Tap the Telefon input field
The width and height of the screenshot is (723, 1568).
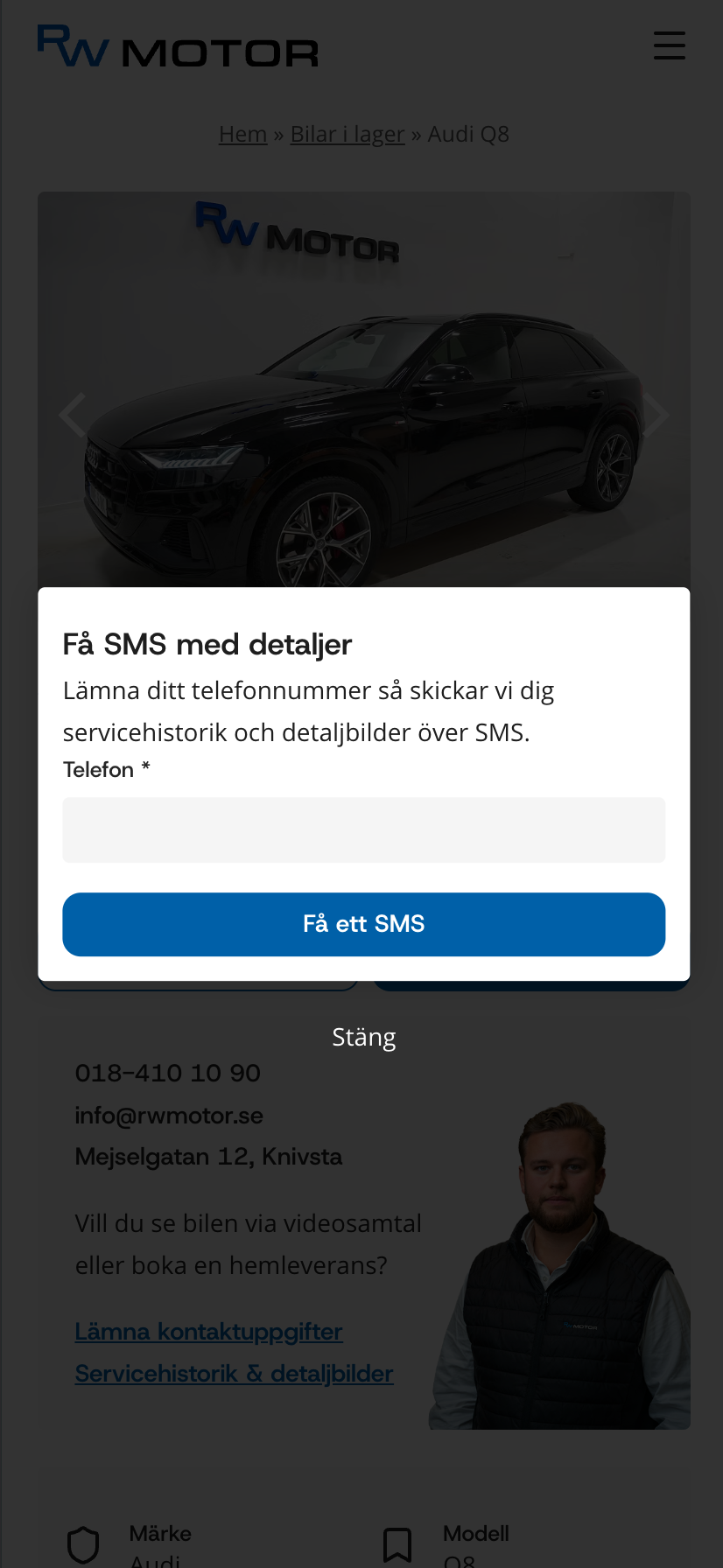click(x=363, y=829)
